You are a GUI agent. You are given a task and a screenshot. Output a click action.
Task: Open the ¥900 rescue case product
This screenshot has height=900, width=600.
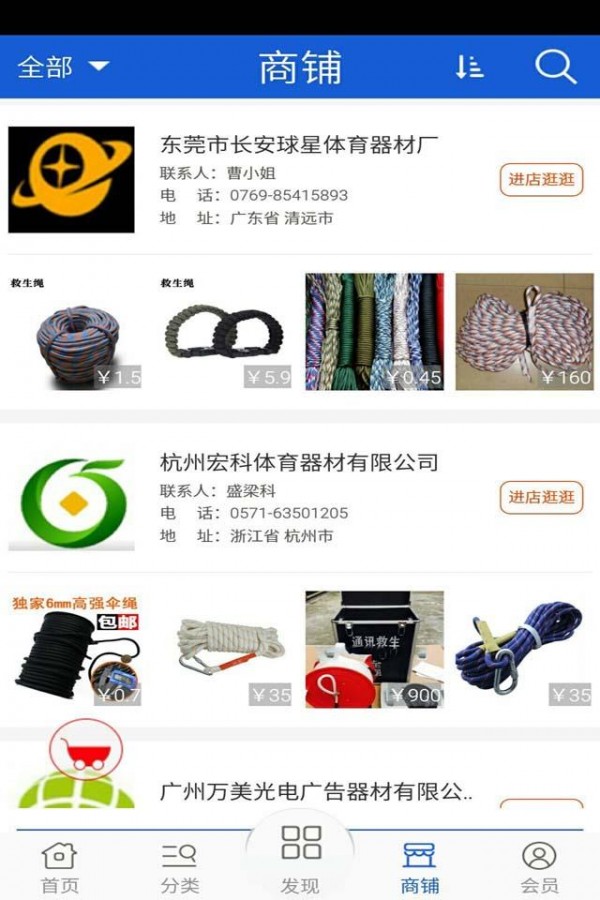pyautogui.click(x=374, y=650)
